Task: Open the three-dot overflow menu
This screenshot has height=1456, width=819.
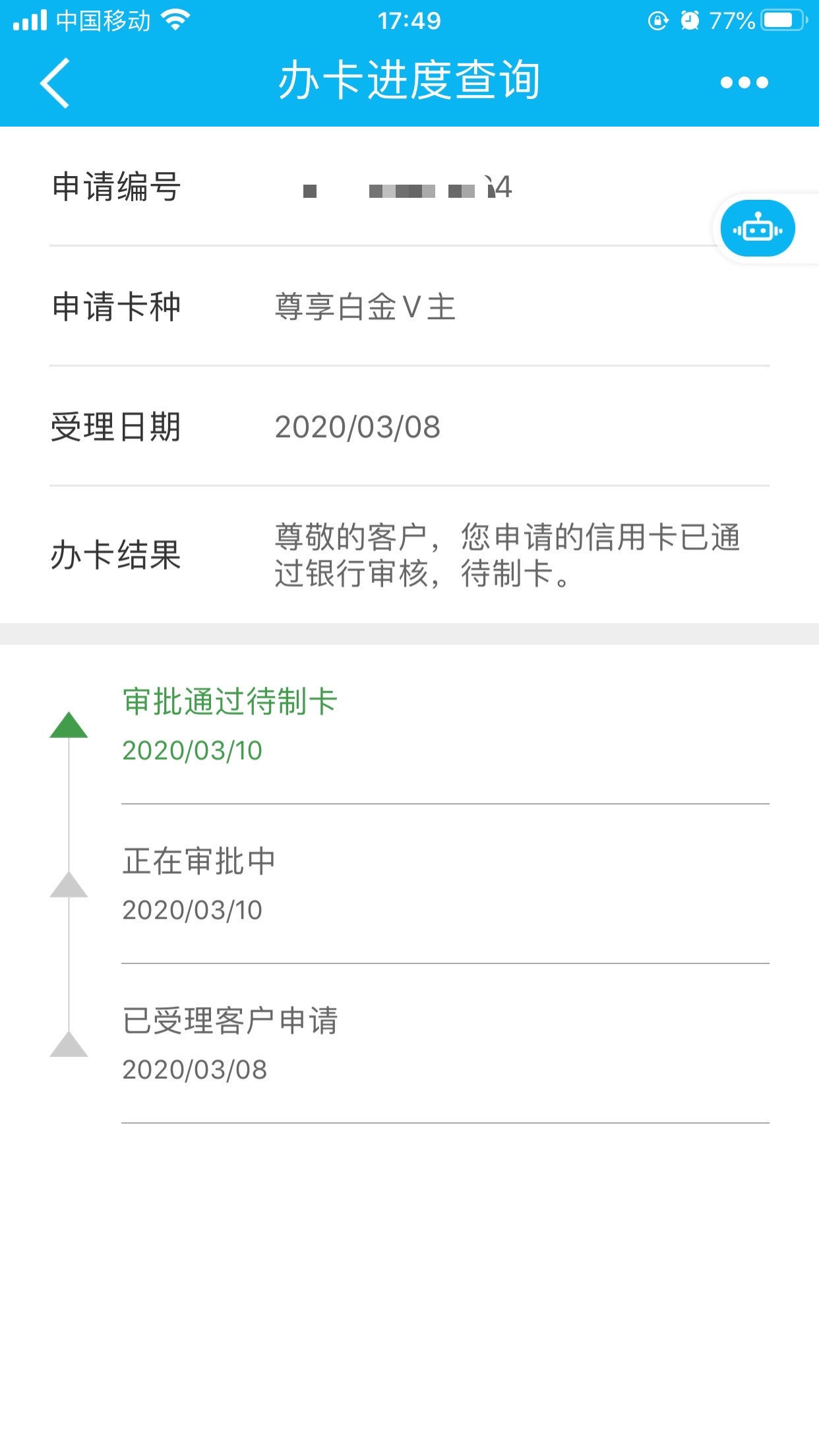Action: 744,82
